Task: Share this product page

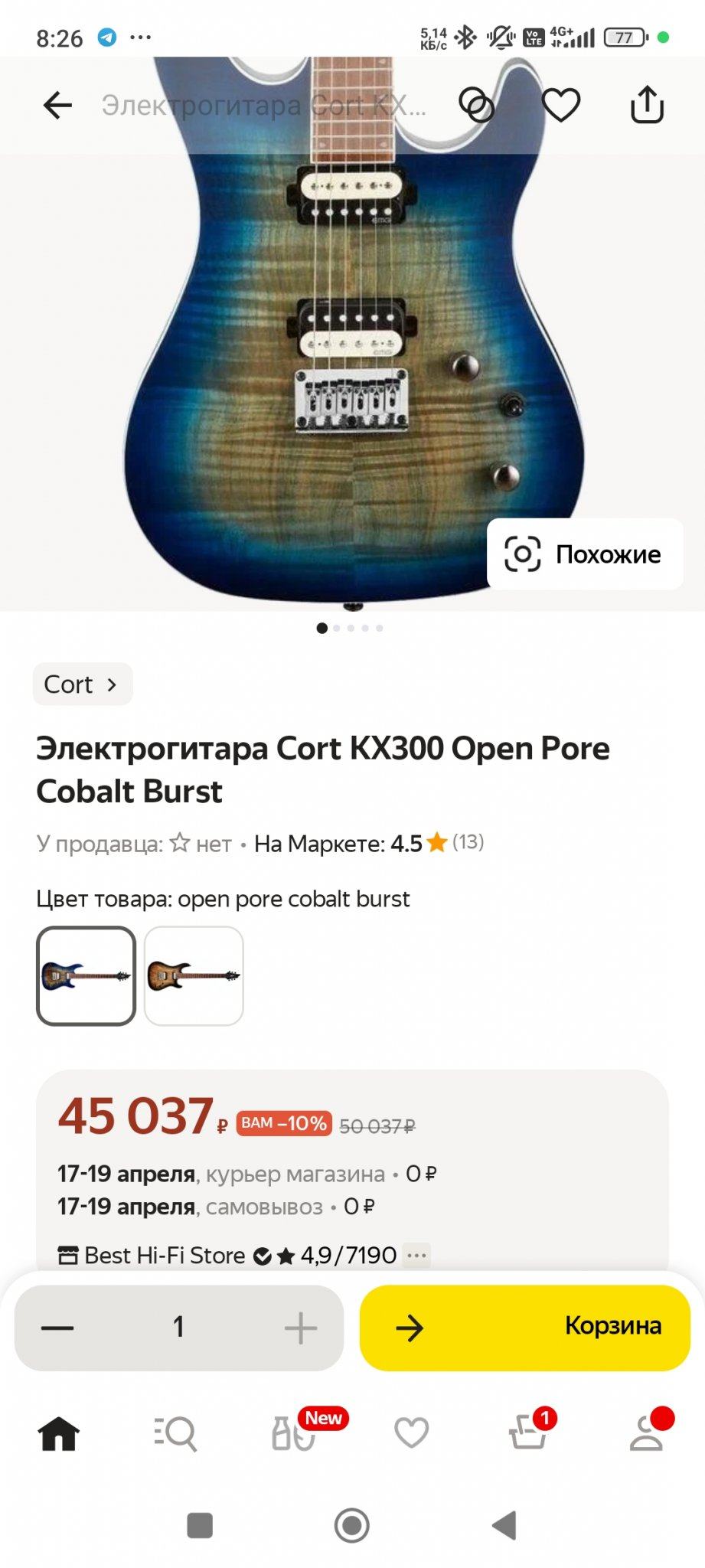Action: point(647,105)
